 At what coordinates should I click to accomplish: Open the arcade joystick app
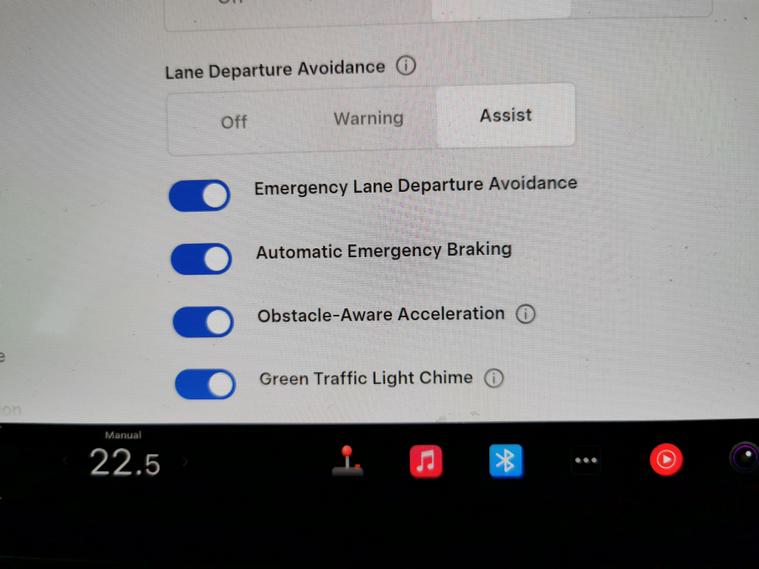click(x=347, y=460)
